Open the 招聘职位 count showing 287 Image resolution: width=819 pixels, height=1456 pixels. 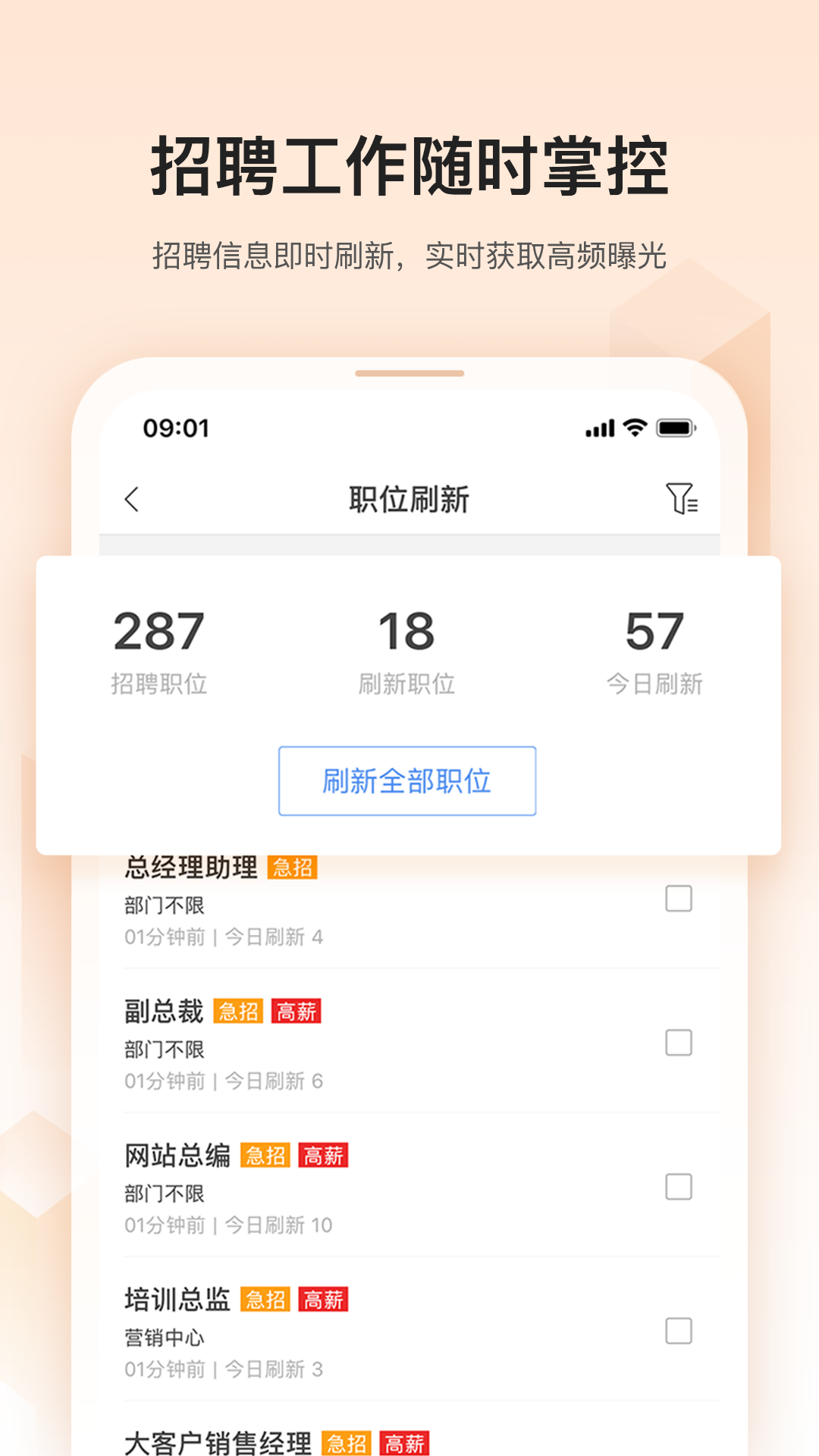coord(160,652)
